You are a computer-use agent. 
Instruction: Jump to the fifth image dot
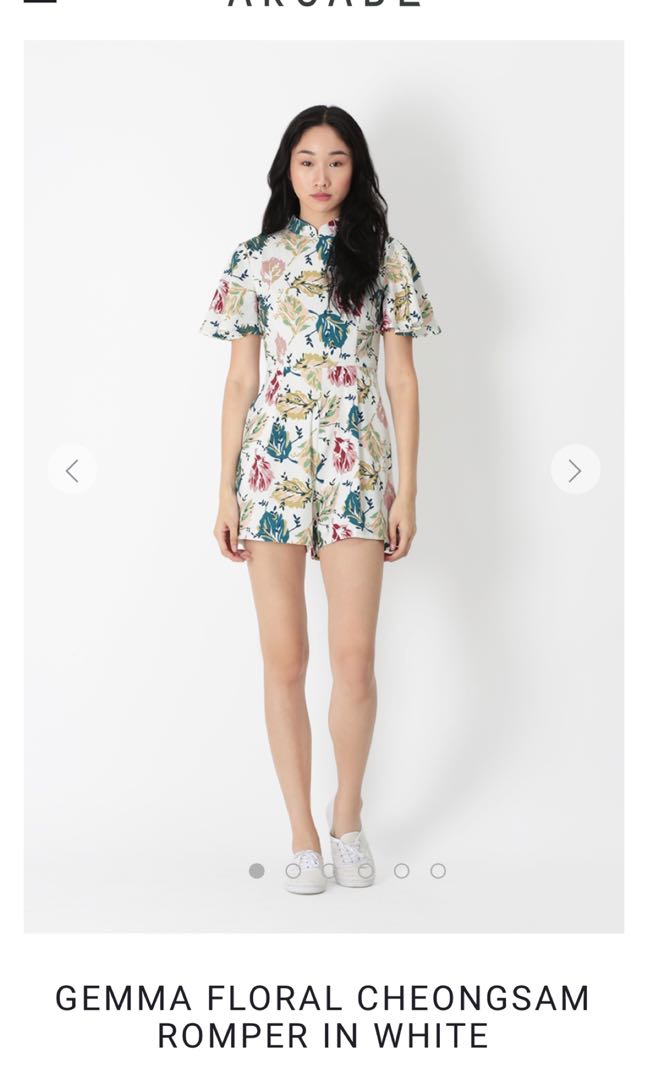(x=401, y=871)
